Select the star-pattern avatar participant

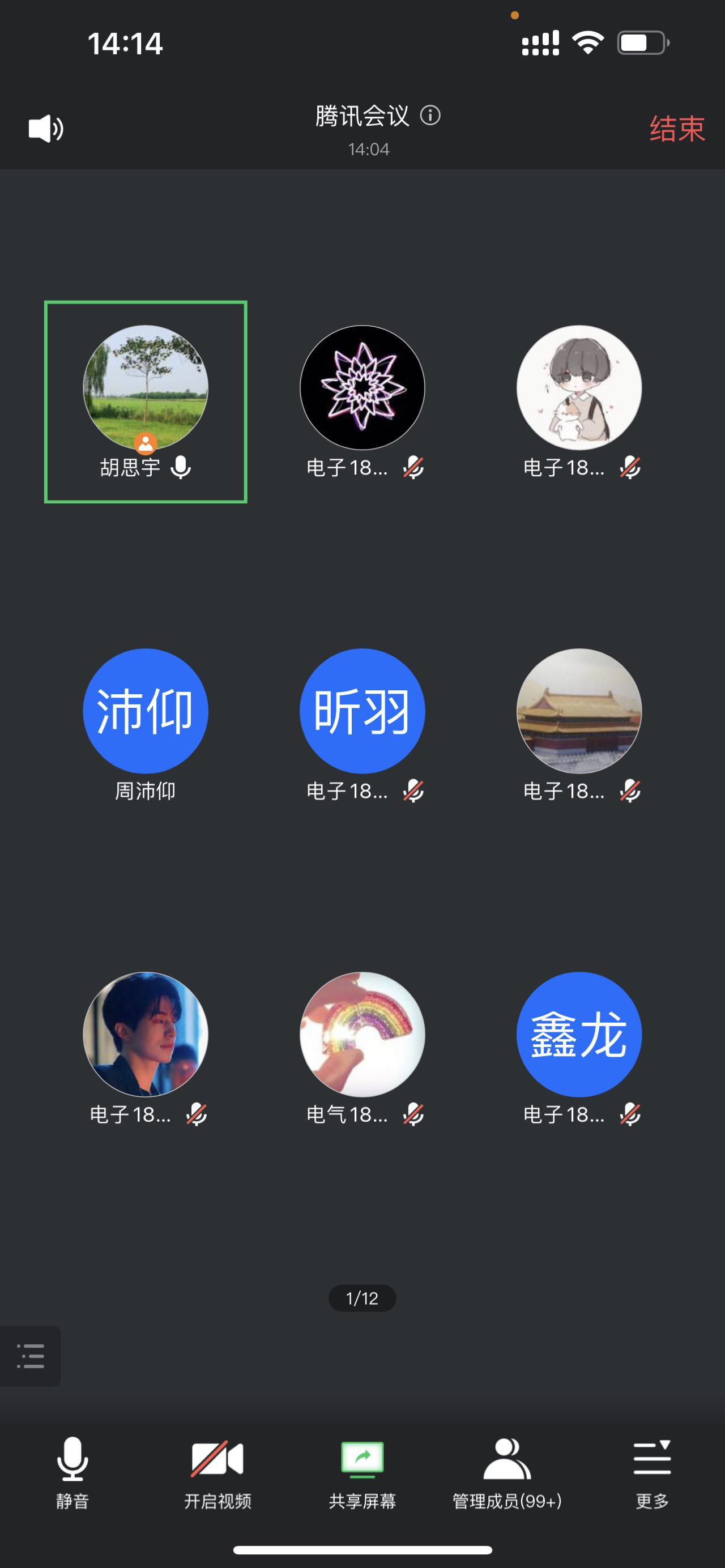click(362, 388)
